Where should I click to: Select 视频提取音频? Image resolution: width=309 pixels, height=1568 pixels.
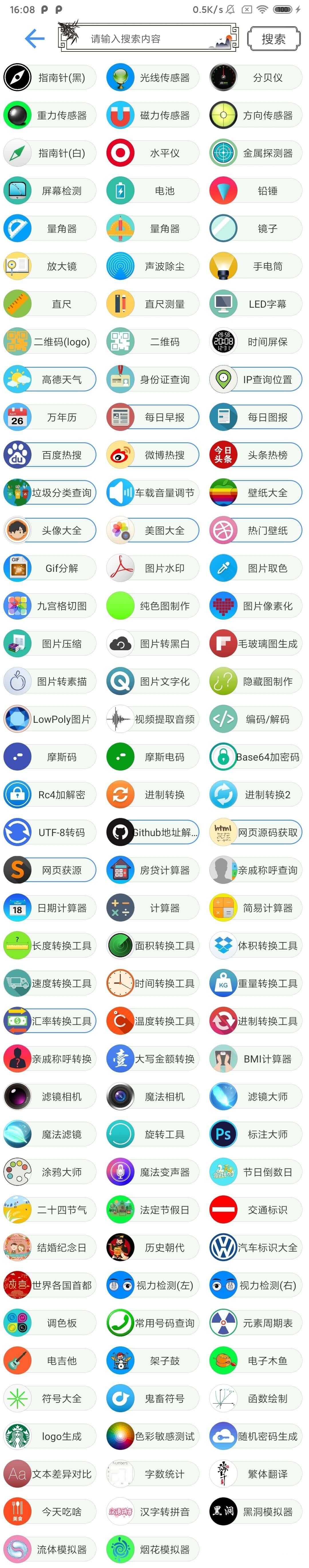click(152, 719)
